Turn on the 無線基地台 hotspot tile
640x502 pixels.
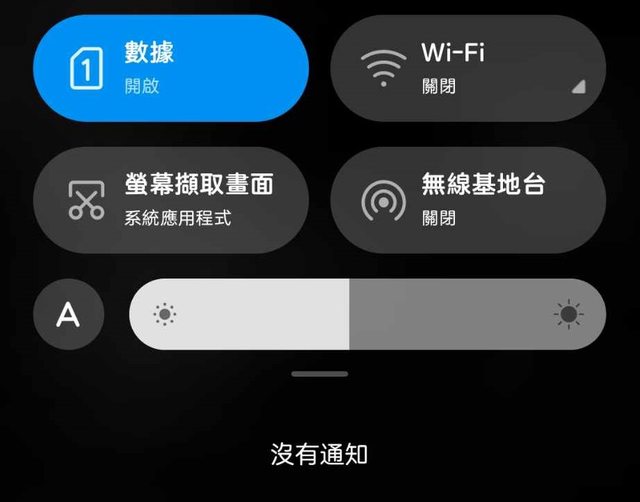(468, 200)
